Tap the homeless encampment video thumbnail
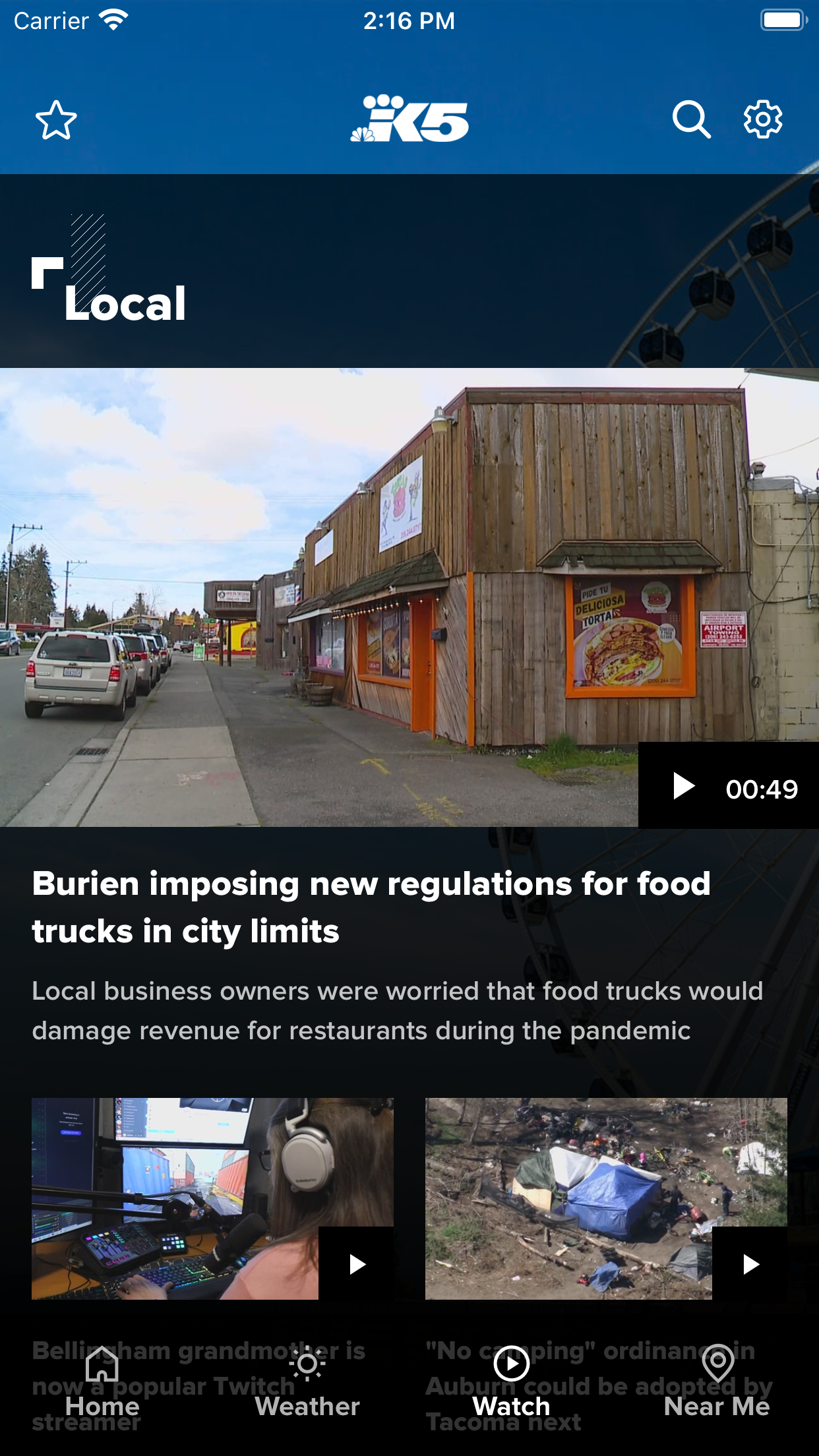The height and width of the screenshot is (1456, 819). [x=574, y=1200]
